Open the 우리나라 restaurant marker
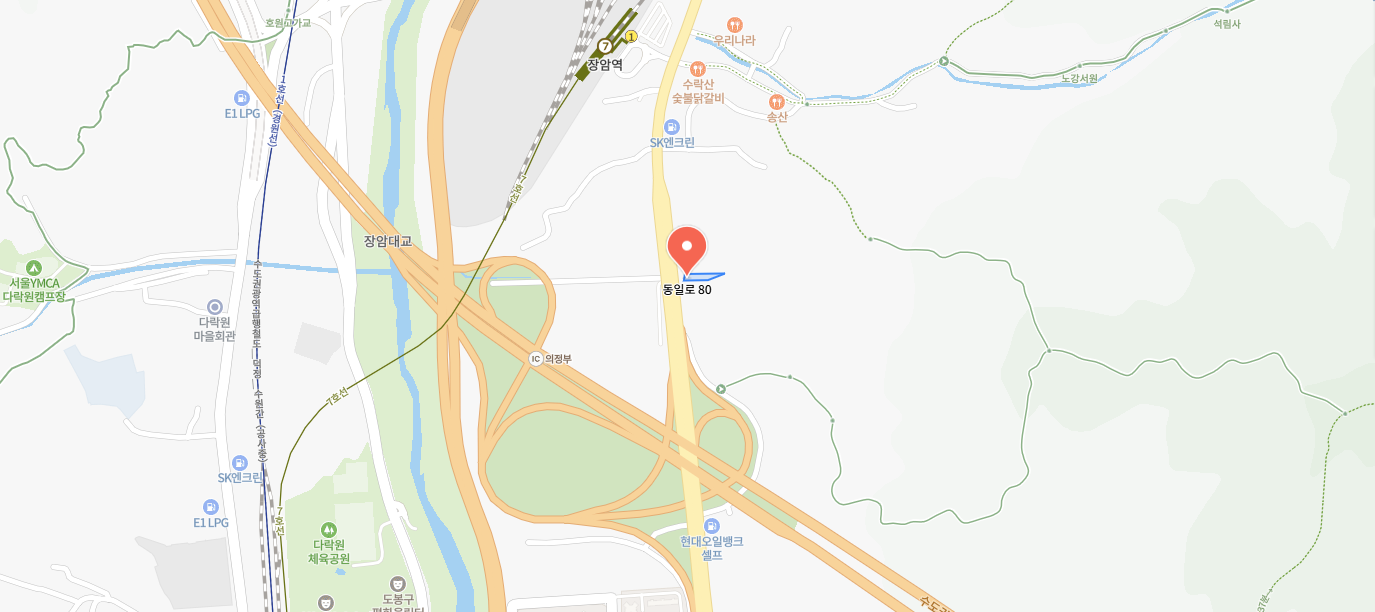The image size is (1375, 612). 735,24
